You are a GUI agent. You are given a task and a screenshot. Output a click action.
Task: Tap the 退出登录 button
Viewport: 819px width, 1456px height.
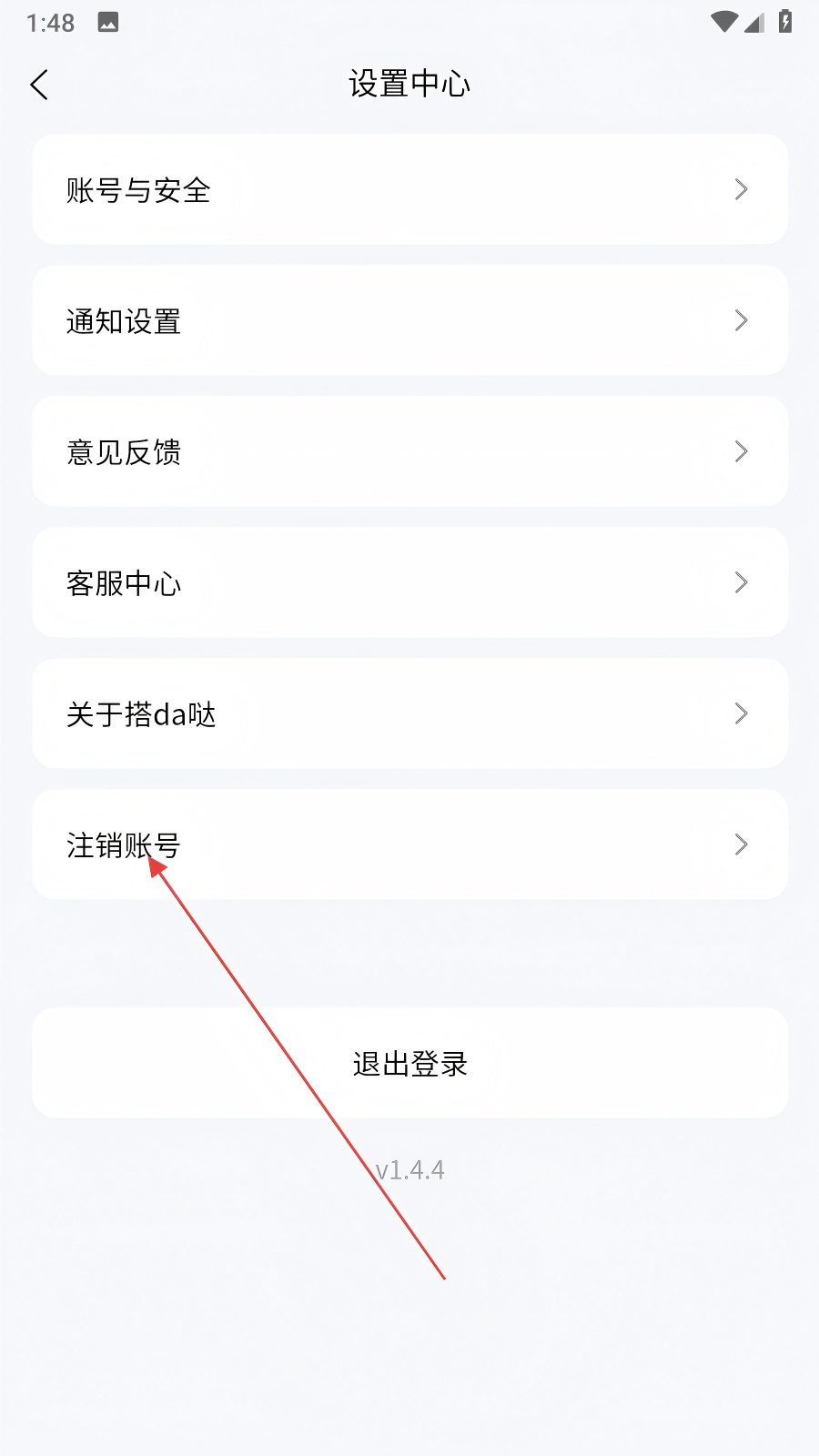pyautogui.click(x=409, y=1063)
